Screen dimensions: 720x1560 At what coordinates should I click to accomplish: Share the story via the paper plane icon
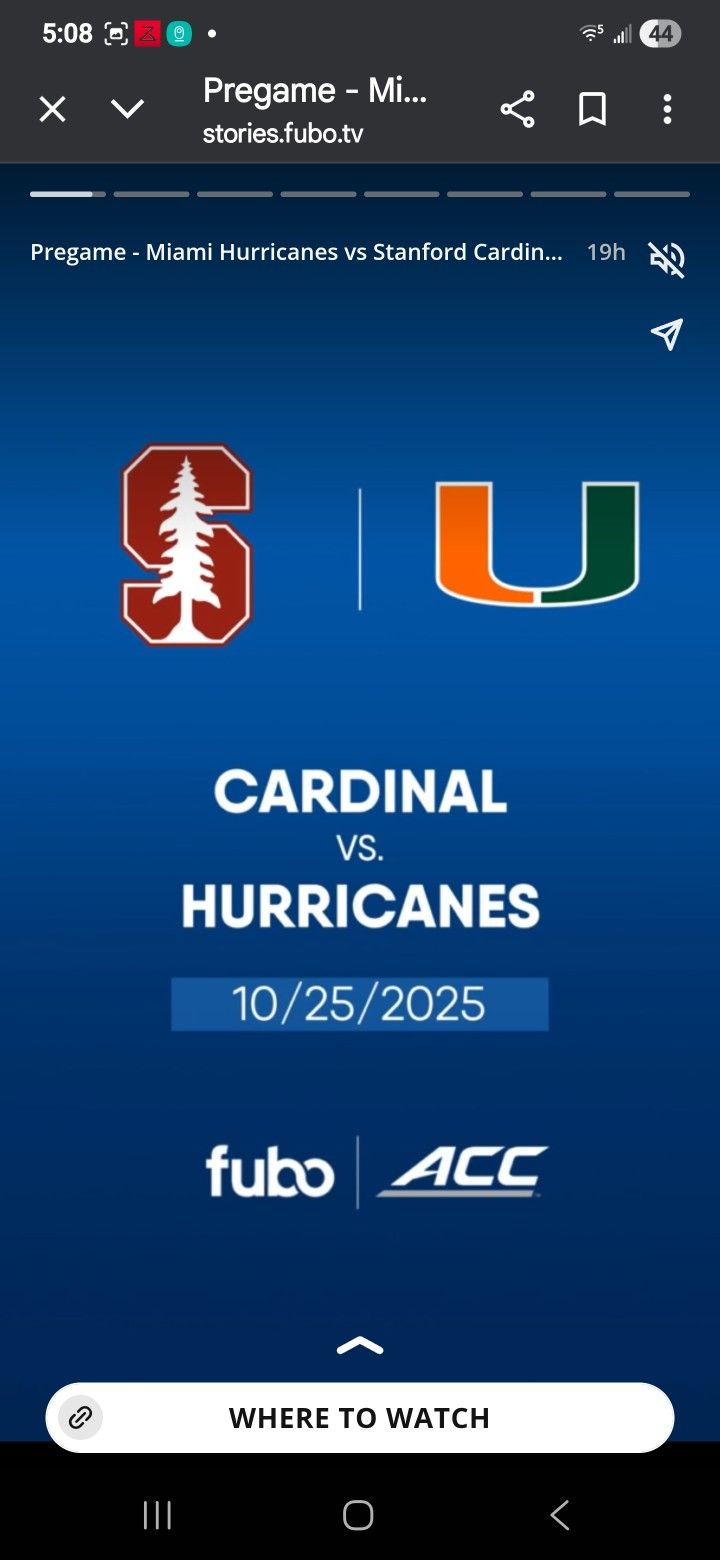pos(665,334)
